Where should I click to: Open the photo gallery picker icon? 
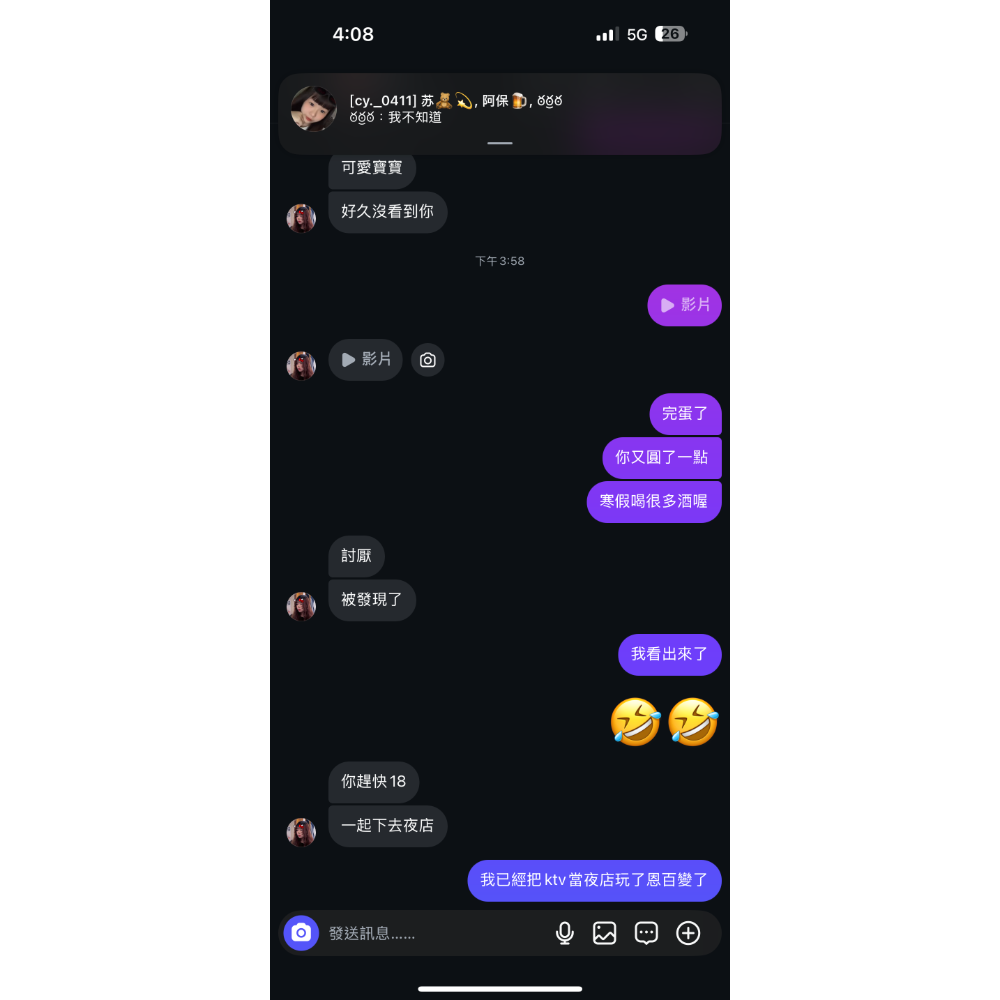pyautogui.click(x=605, y=933)
